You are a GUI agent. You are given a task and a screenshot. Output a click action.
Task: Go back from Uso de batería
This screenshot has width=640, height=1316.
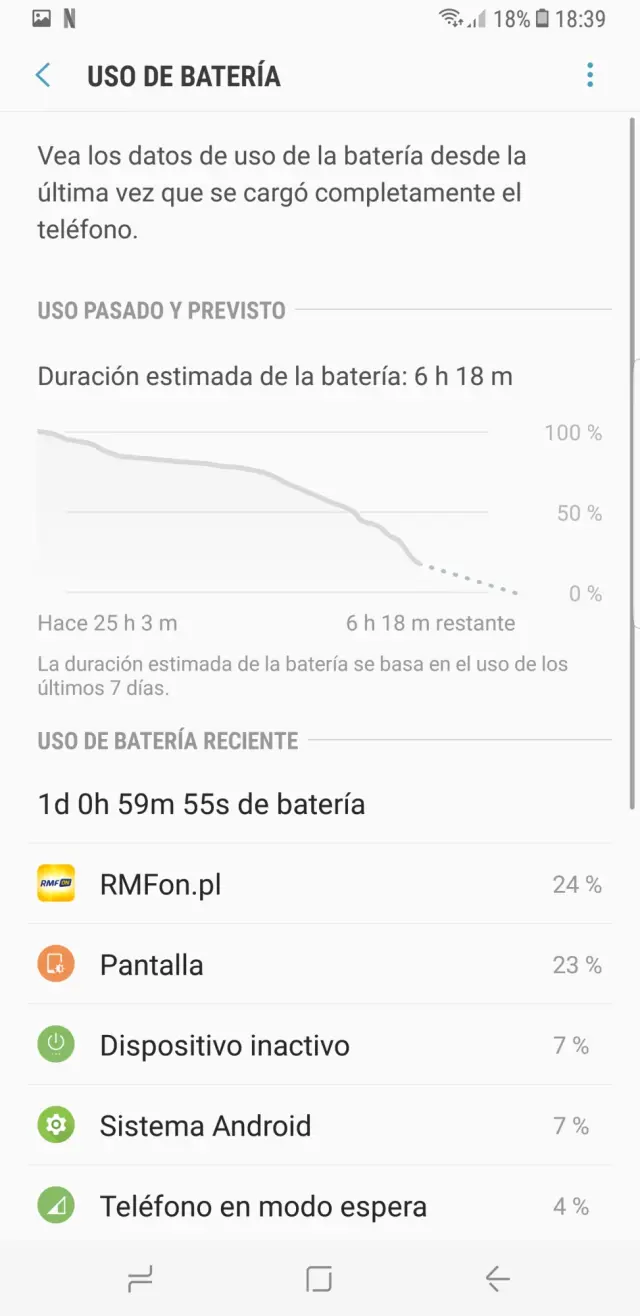coord(43,76)
